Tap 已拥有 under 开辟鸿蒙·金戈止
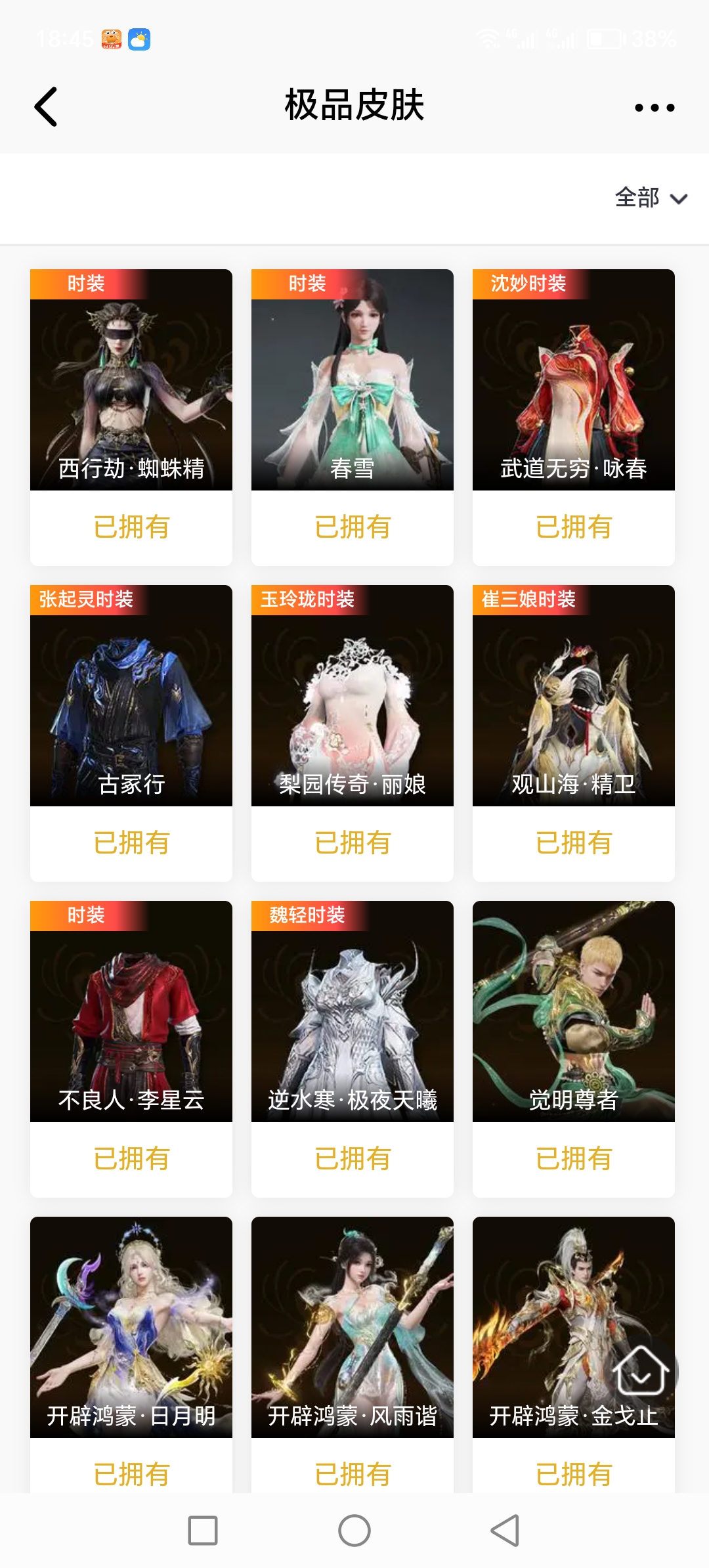Image resolution: width=709 pixels, height=1568 pixels. coord(574,1476)
